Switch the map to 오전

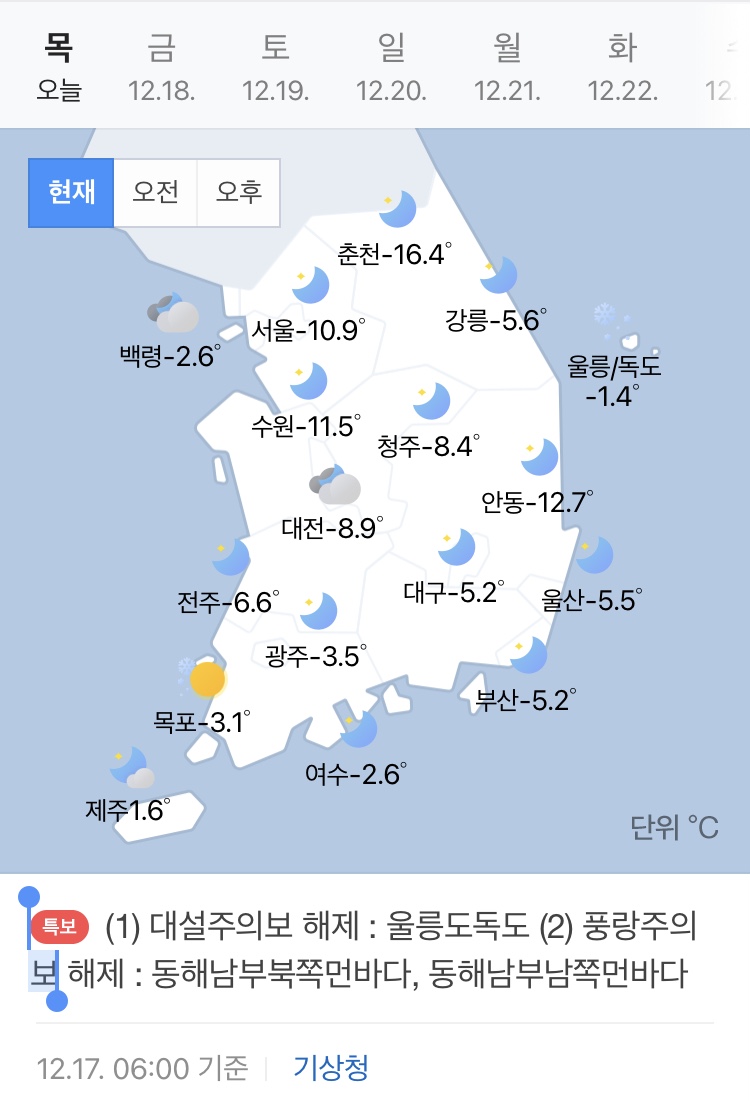[155, 192]
